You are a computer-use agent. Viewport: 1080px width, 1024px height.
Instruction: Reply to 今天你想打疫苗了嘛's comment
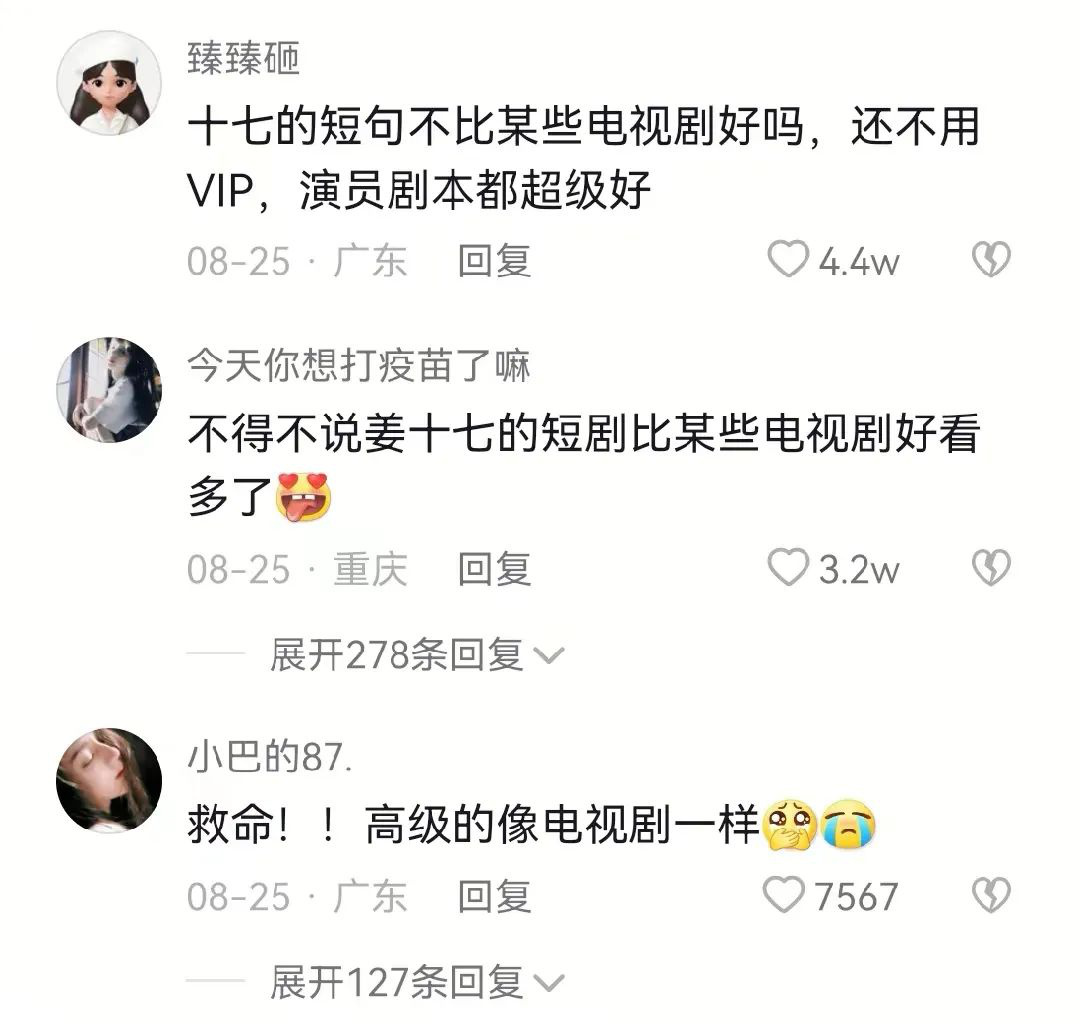(x=494, y=570)
